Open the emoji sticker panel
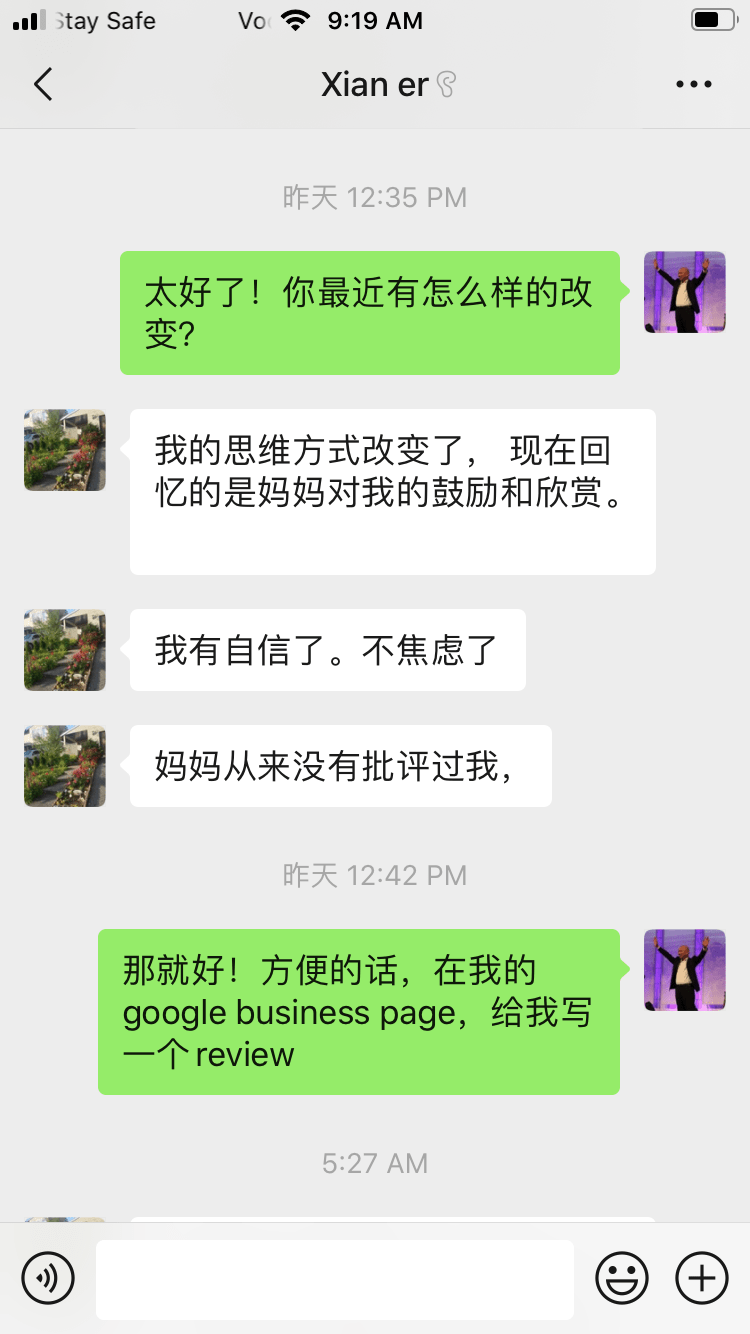750x1334 pixels. click(622, 1278)
